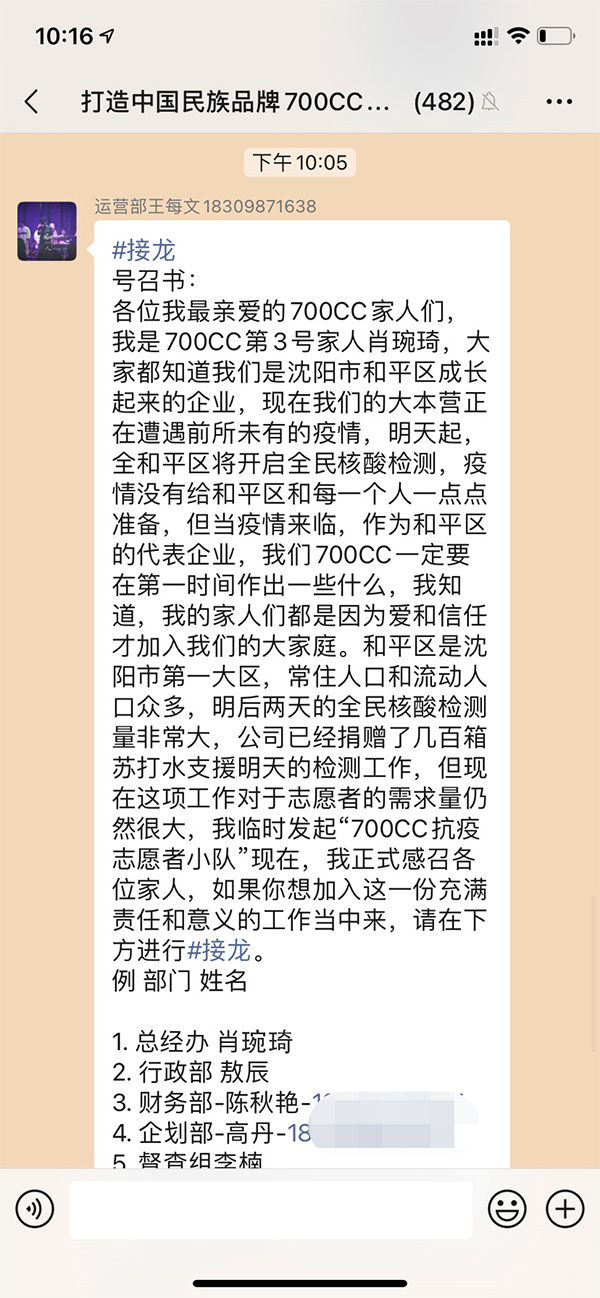The image size is (600, 1298).
Task: Open sender 王每文's profile avatar
Action: click(x=47, y=231)
